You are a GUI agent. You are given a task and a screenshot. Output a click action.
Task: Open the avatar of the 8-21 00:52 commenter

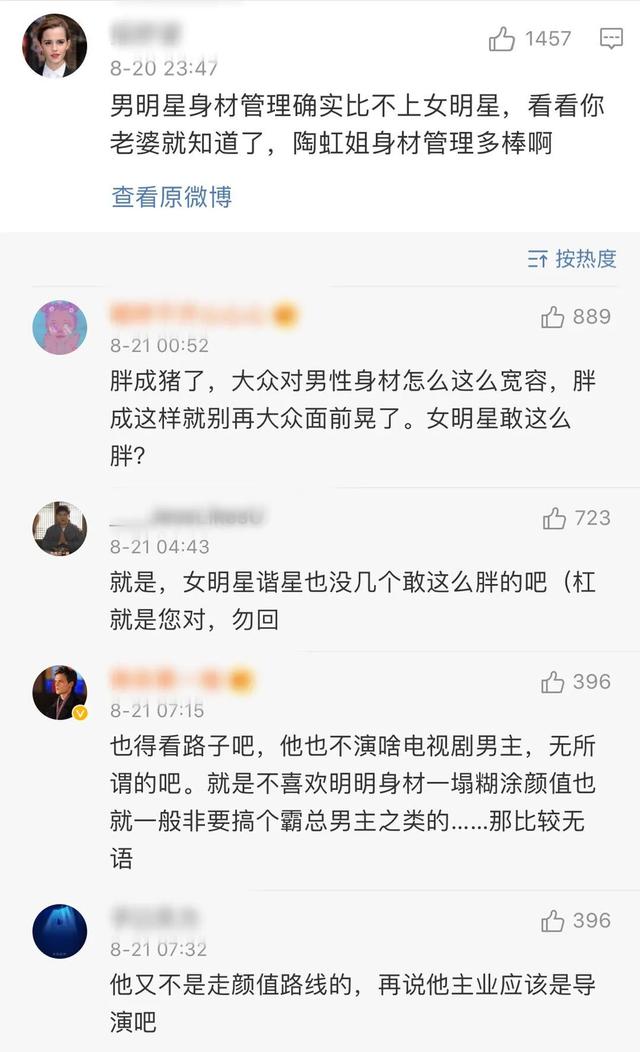60,327
